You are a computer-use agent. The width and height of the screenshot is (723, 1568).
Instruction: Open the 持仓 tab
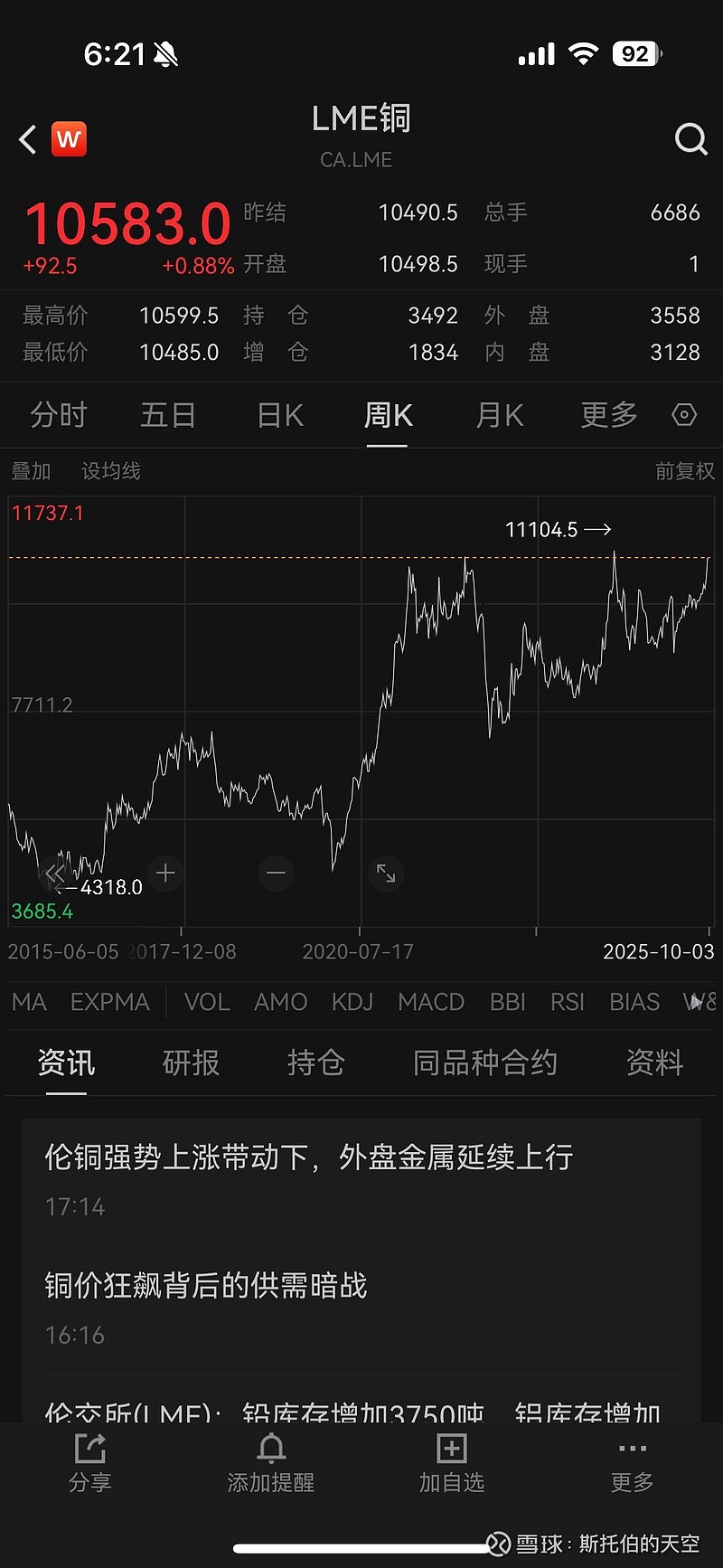(315, 1063)
